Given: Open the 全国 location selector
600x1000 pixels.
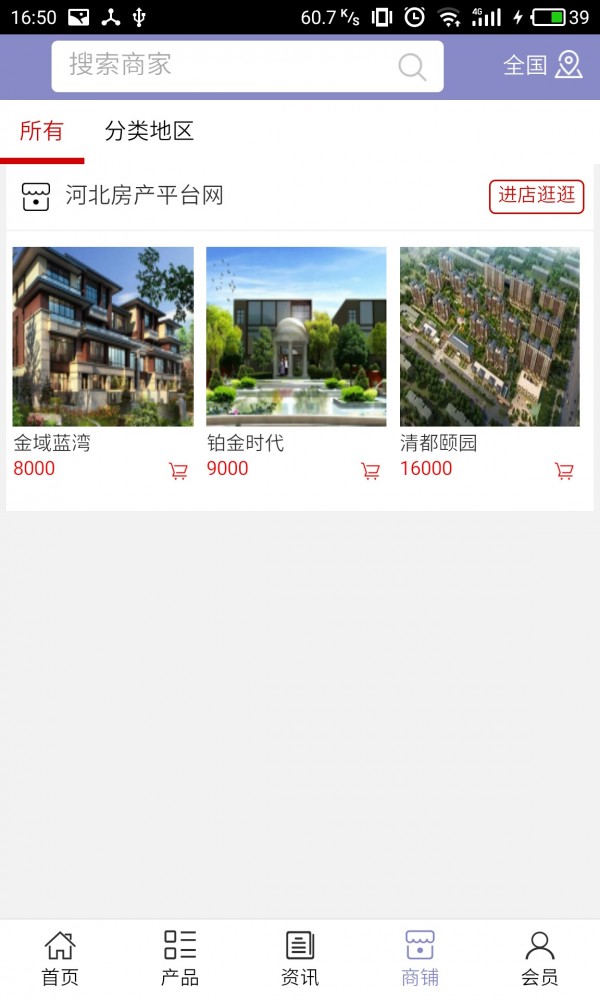Looking at the screenshot, I should pos(542,65).
